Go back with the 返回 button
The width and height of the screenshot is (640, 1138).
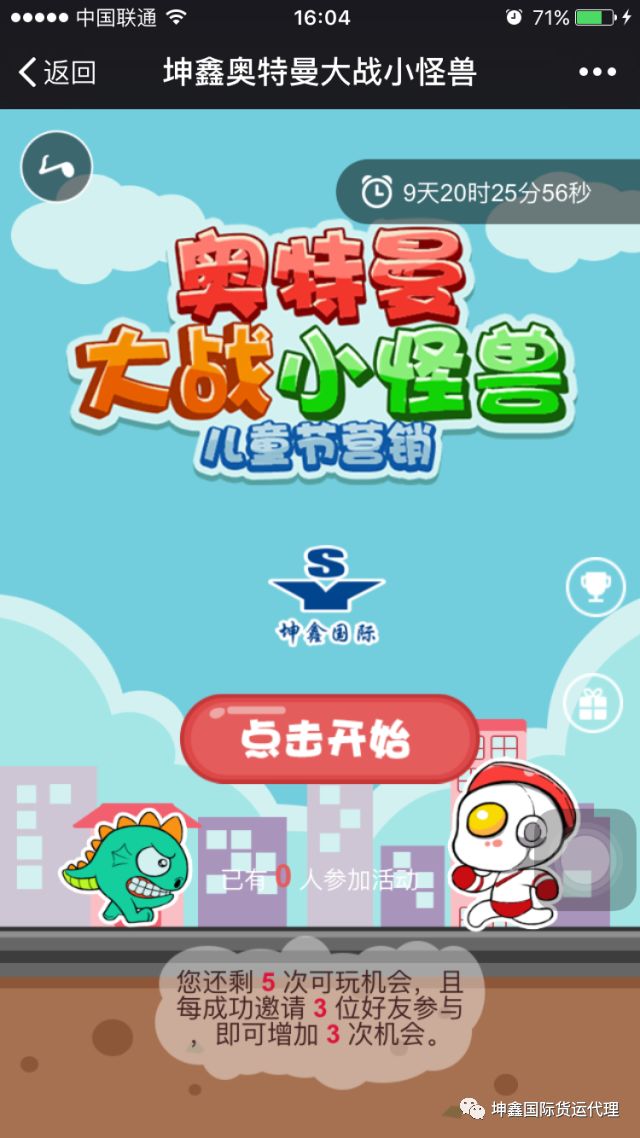point(57,72)
